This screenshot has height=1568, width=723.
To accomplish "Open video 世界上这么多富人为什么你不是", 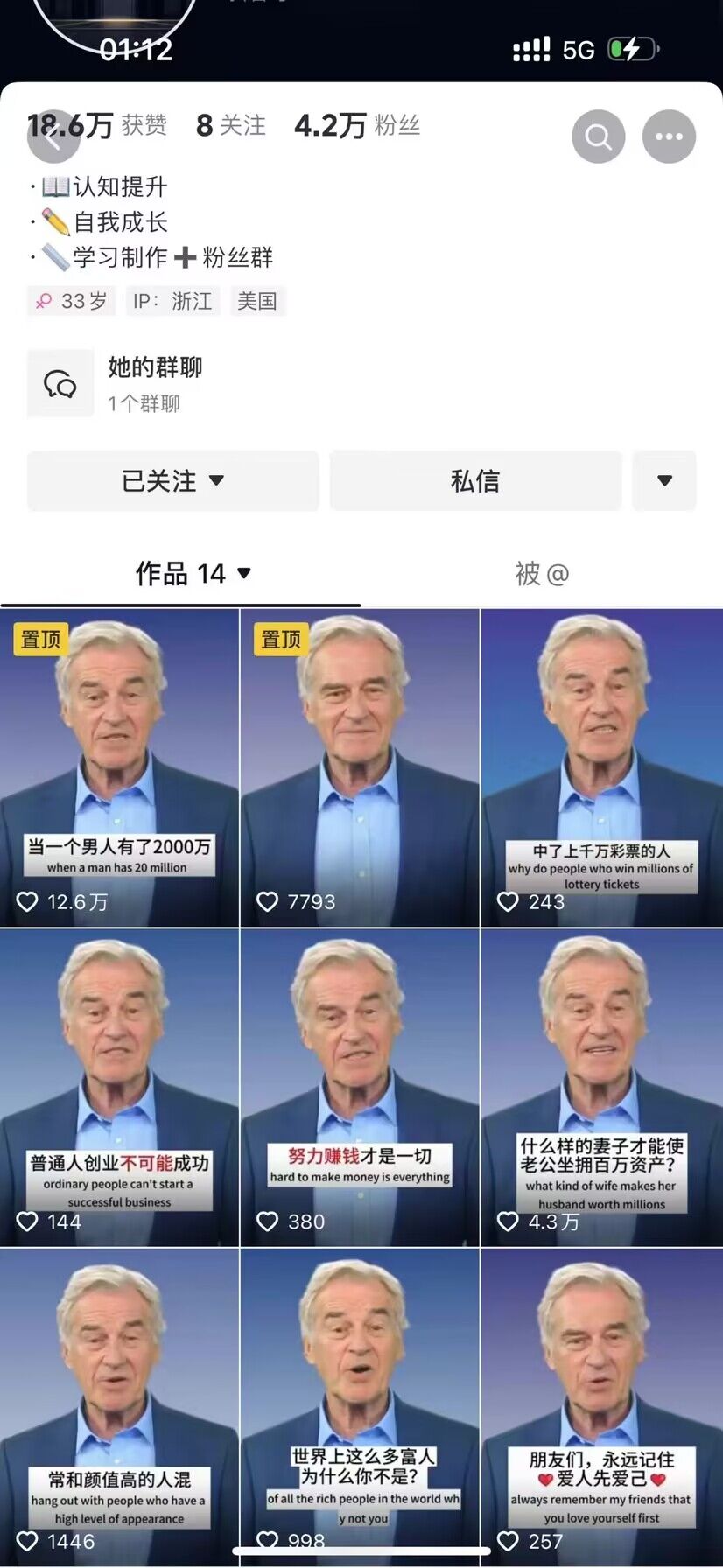I will pyautogui.click(x=360, y=1406).
